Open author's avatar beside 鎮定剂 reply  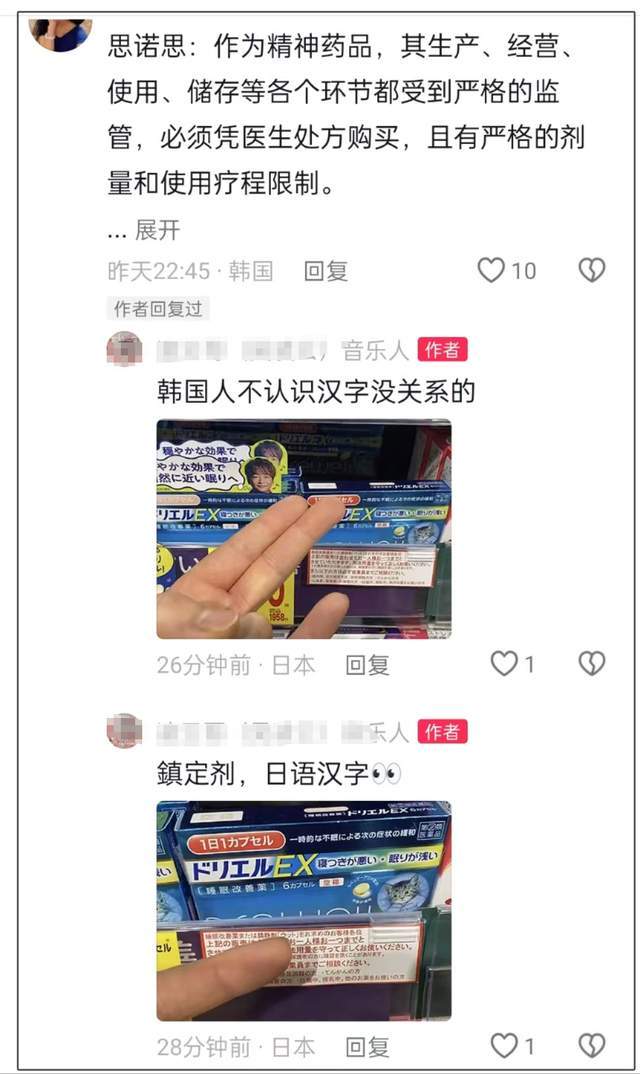coord(124,731)
